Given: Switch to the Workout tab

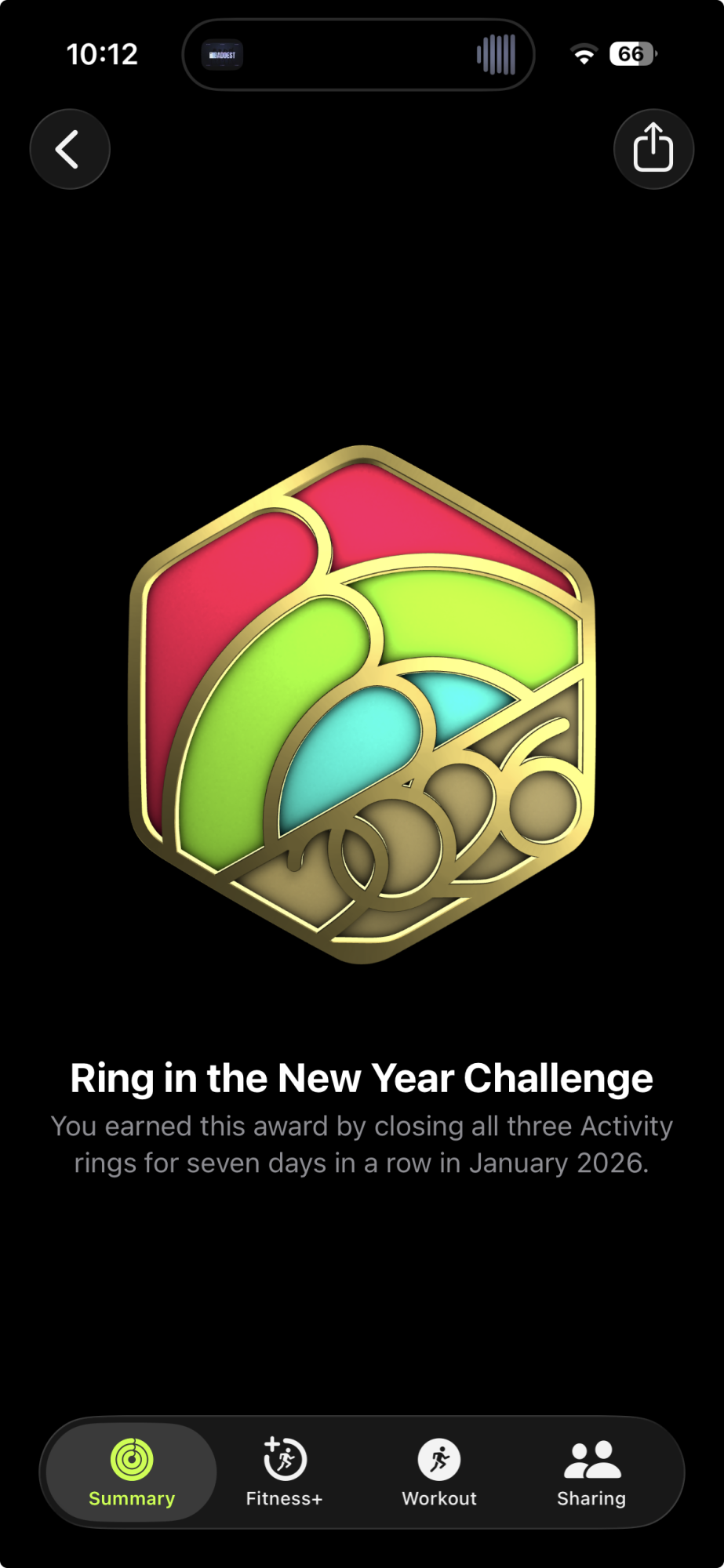Looking at the screenshot, I should 439,1472.
